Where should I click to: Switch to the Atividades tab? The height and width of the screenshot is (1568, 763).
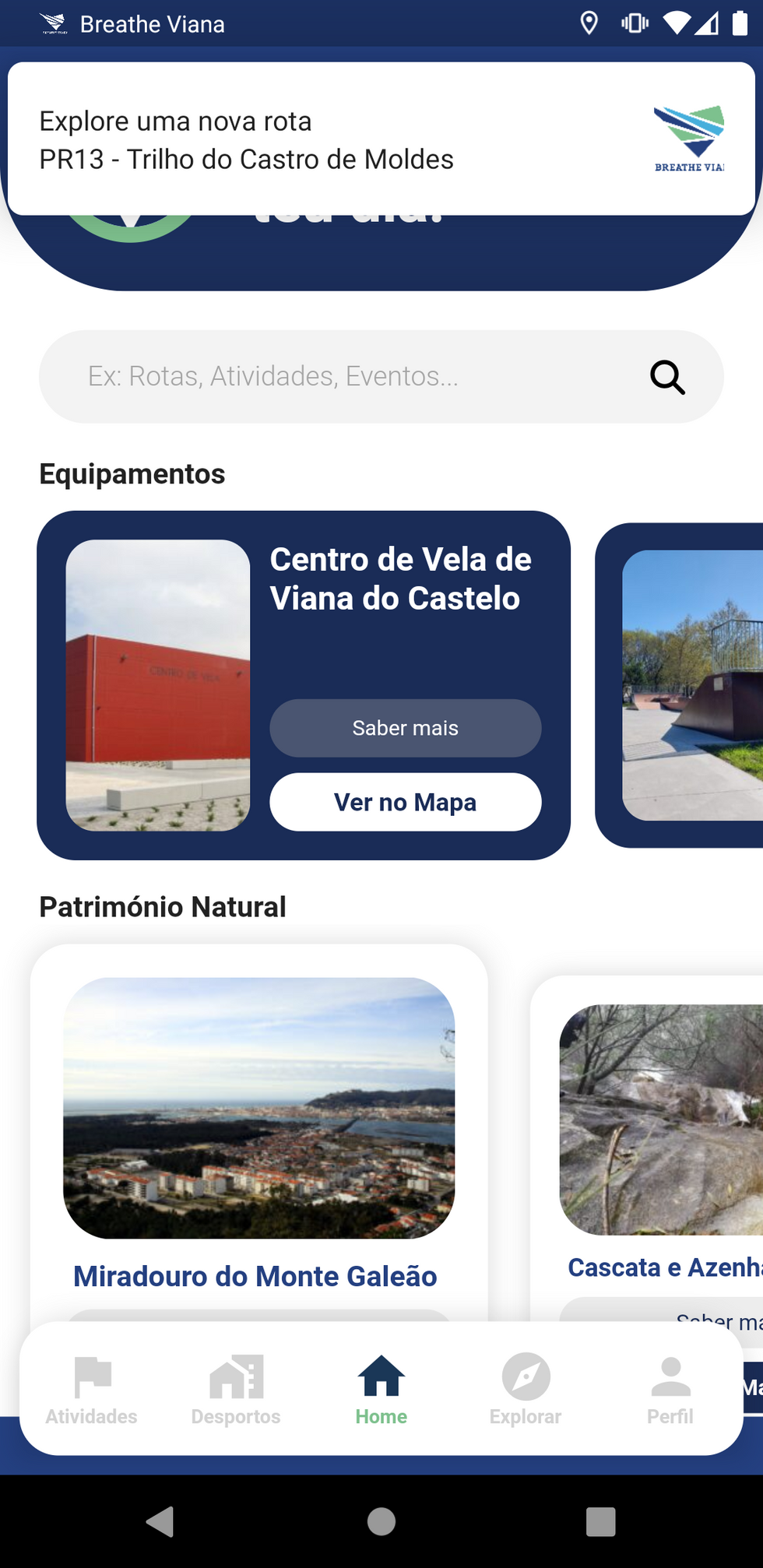click(x=92, y=1390)
